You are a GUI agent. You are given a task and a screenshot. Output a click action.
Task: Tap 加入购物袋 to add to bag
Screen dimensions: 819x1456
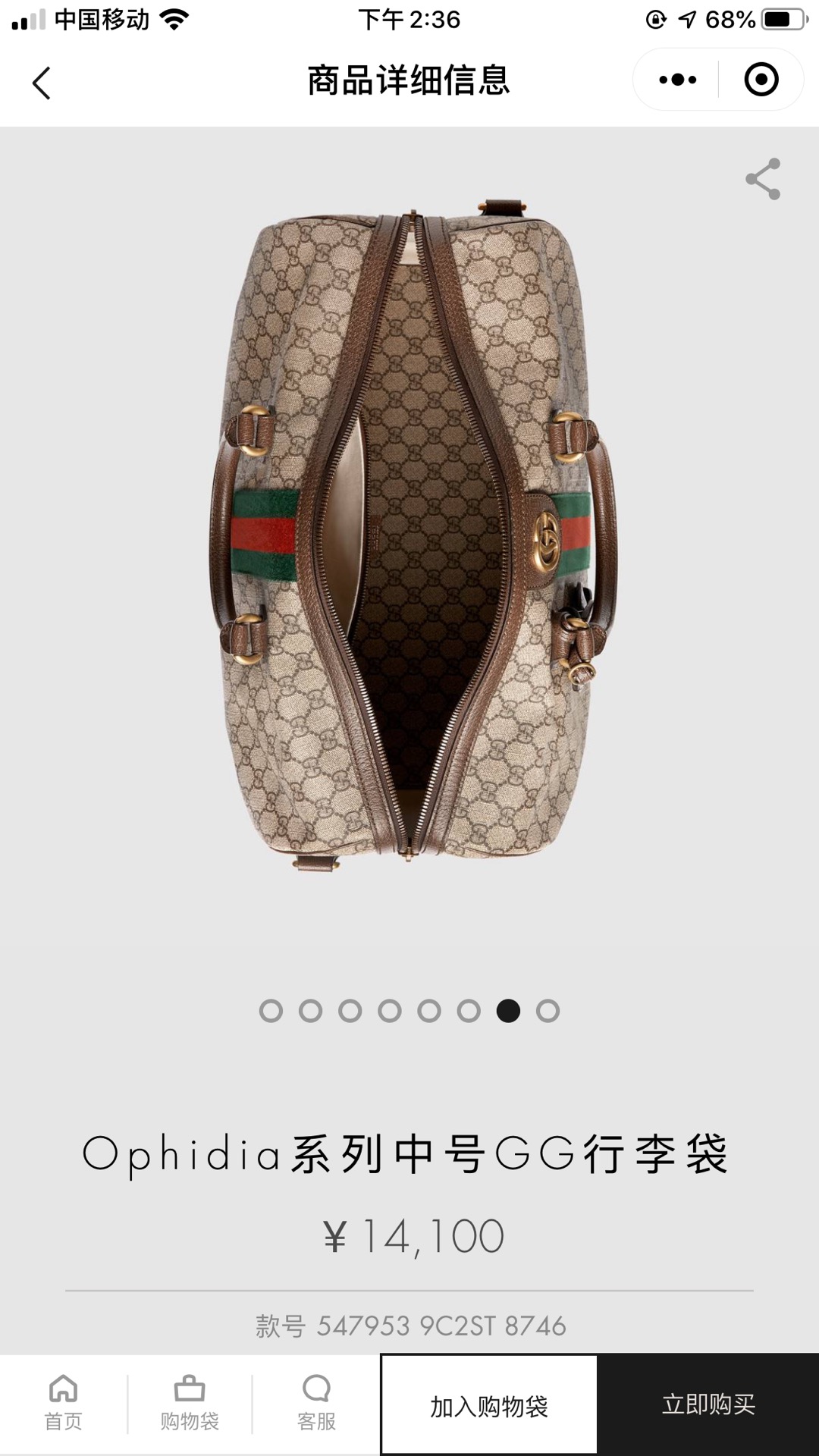coord(489,1405)
